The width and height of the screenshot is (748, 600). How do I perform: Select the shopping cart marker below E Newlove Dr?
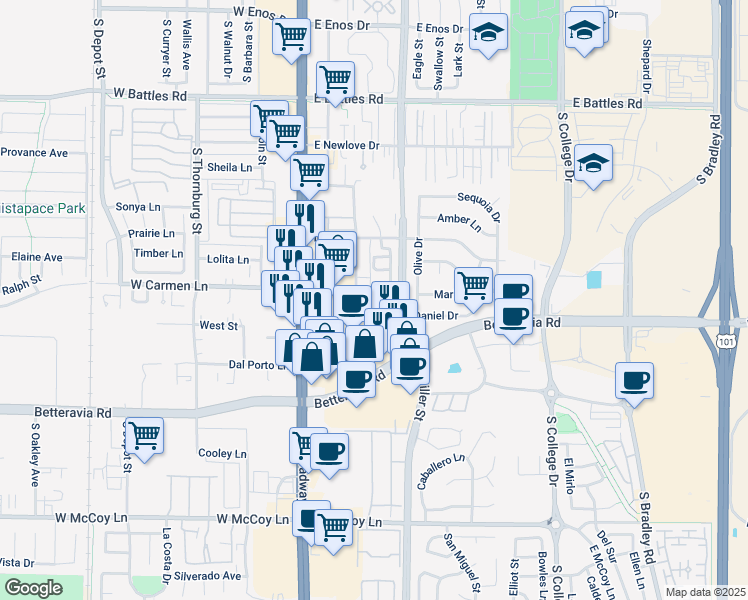[x=309, y=172]
